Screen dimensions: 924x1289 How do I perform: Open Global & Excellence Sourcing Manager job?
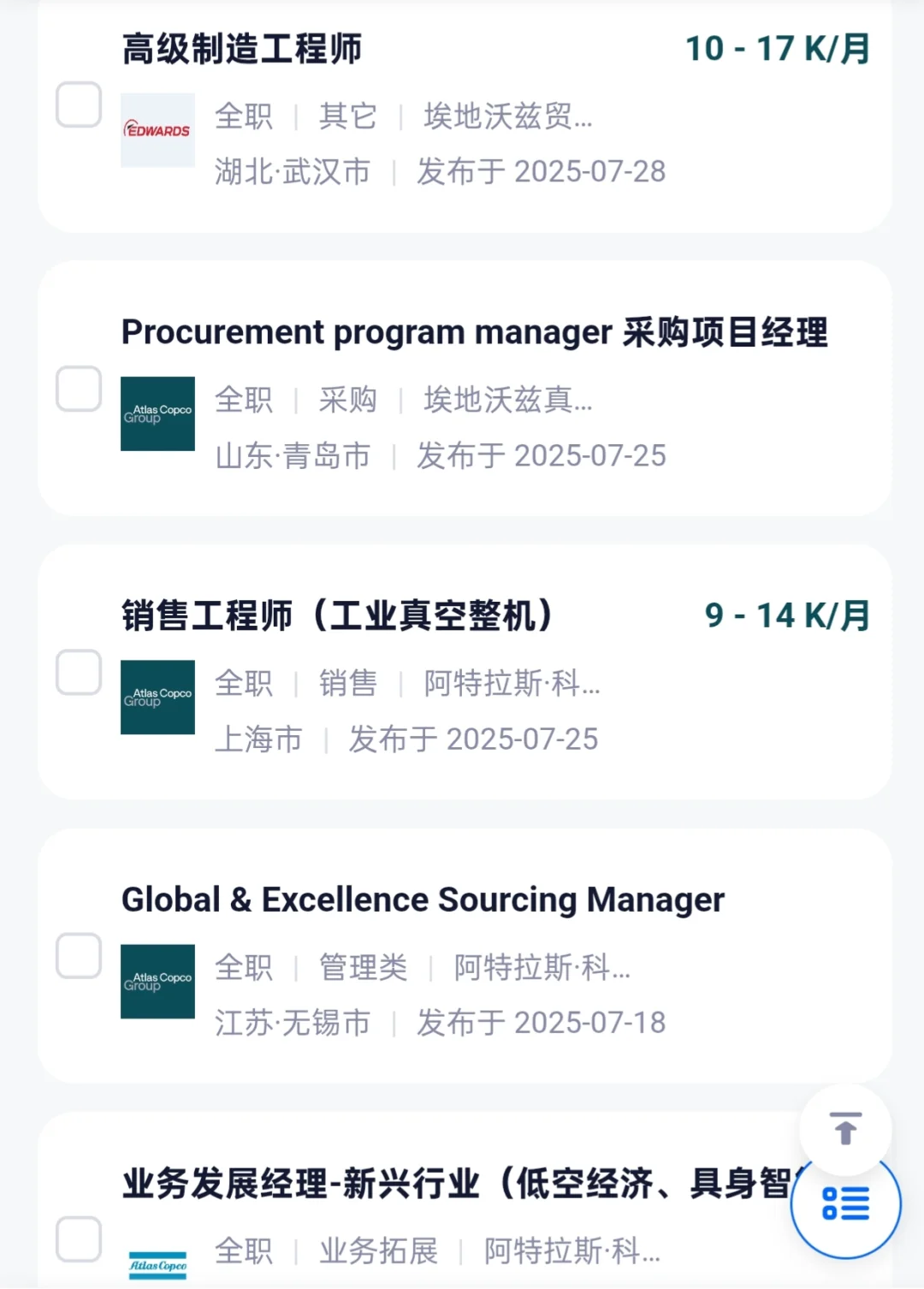(x=423, y=900)
